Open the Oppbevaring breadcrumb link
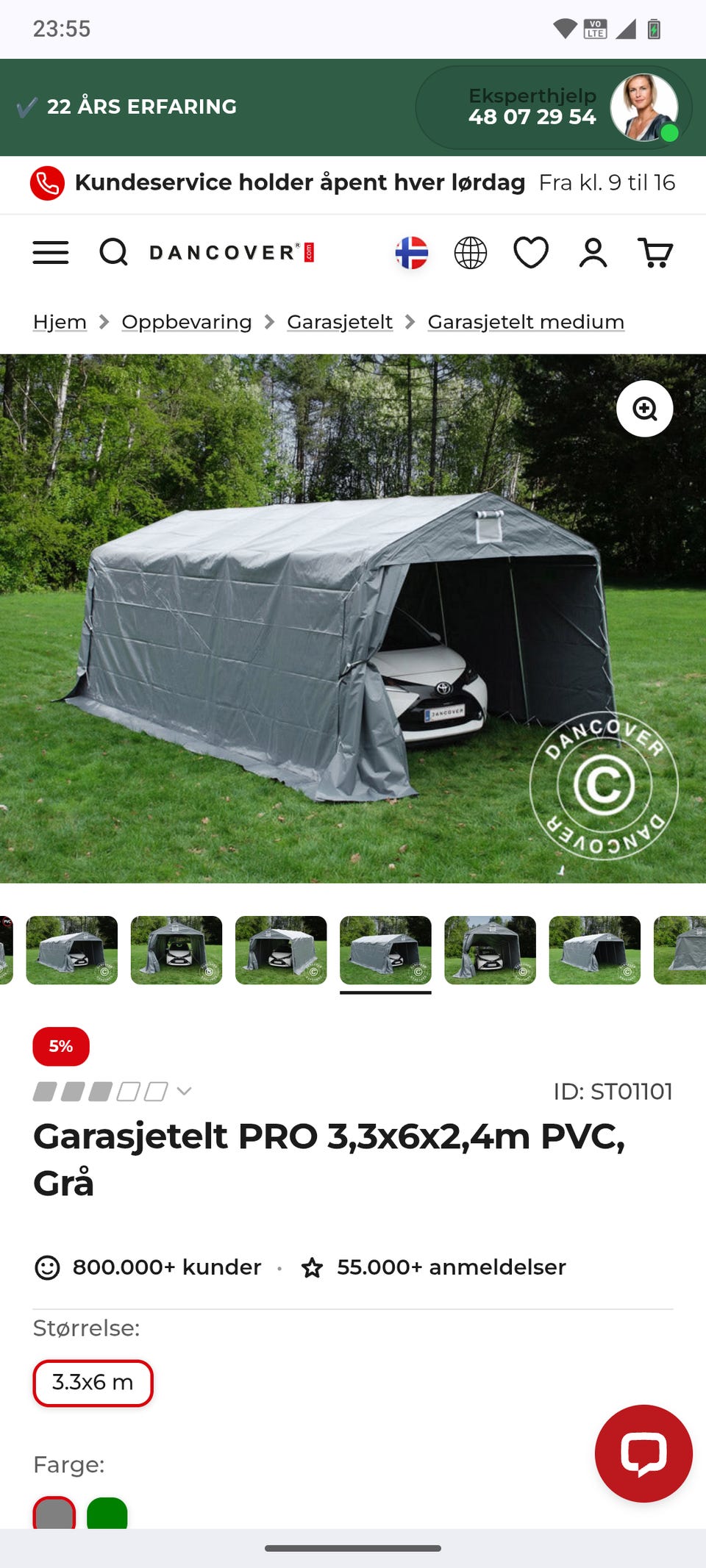The height and width of the screenshot is (1568, 706). pyautogui.click(x=187, y=322)
